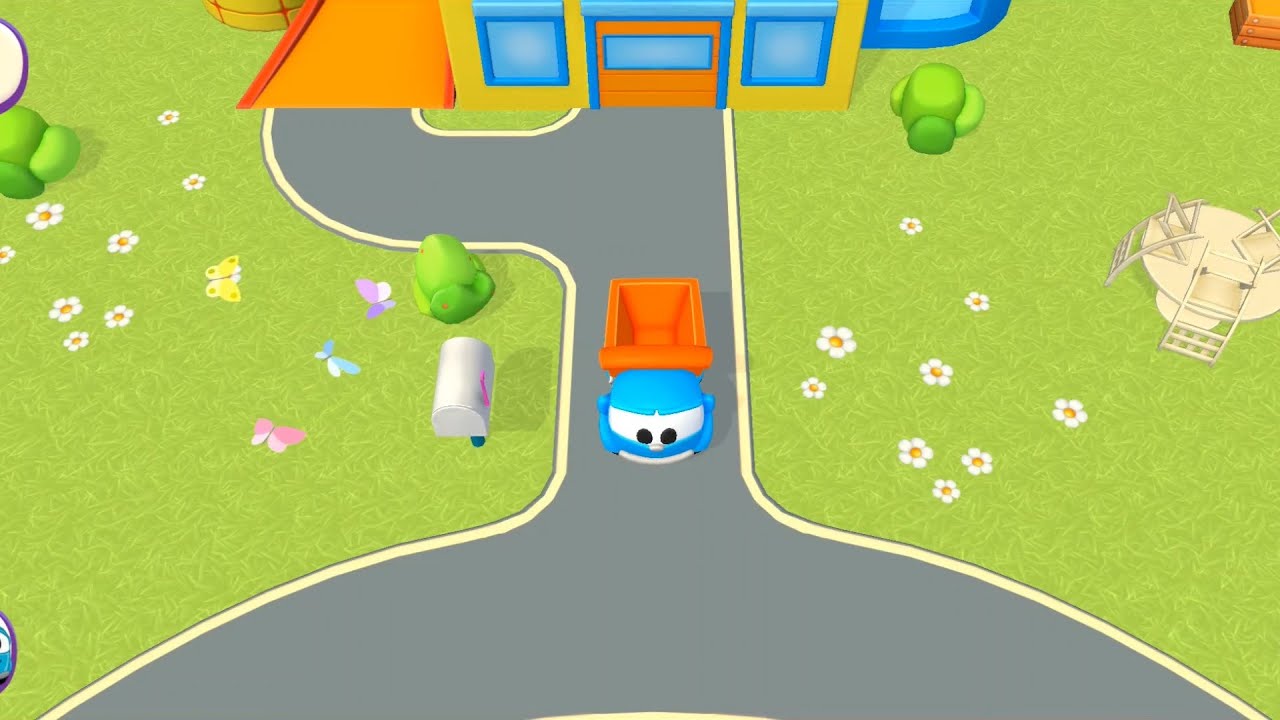Tap the round white button at top-left edge
The image size is (1280, 720).
pos(8,62)
